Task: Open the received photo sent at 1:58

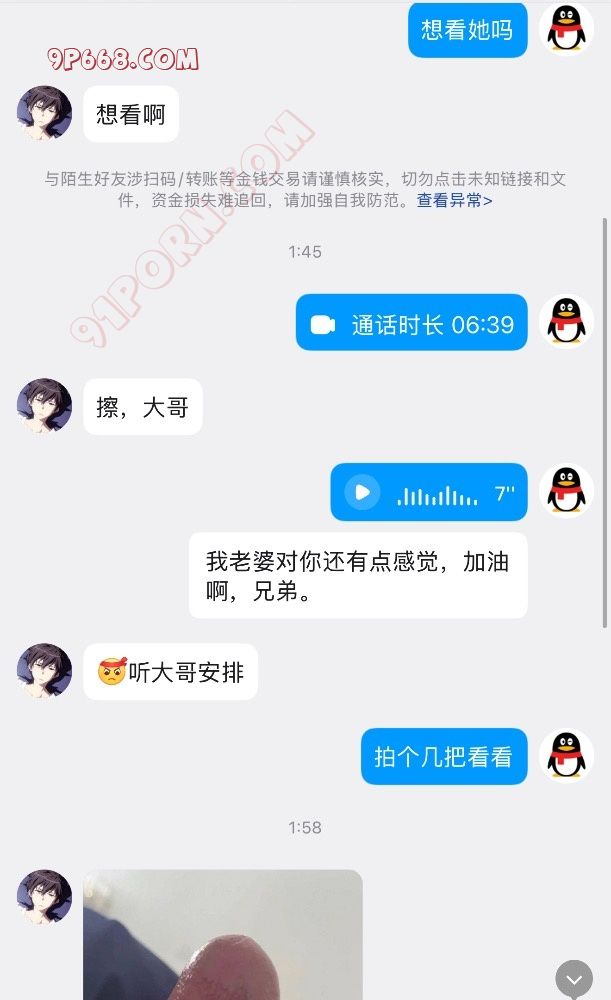Action: [222, 933]
